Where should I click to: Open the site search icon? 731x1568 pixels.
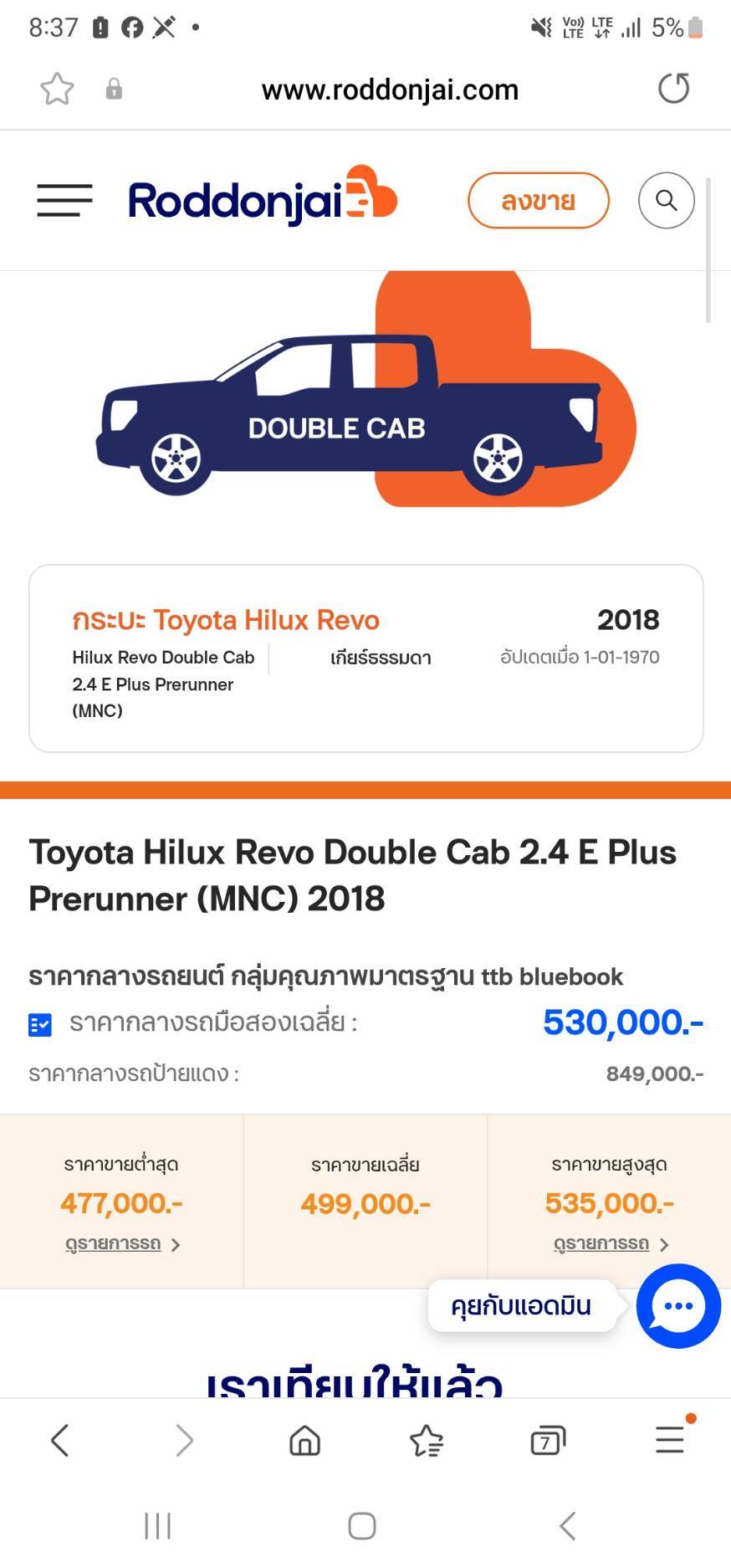click(x=666, y=201)
